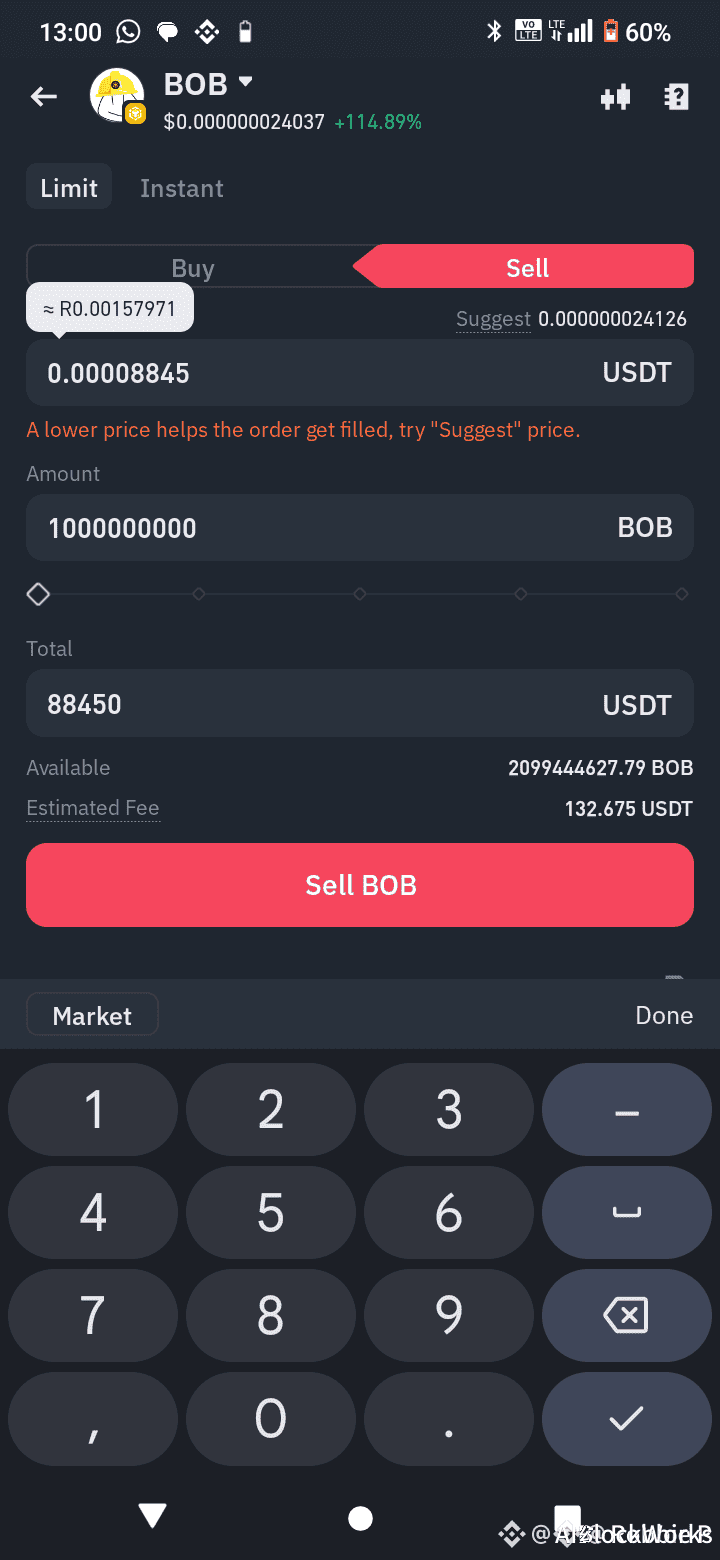The width and height of the screenshot is (720, 1560).
Task: Switch to the Instant tab
Action: 182,188
